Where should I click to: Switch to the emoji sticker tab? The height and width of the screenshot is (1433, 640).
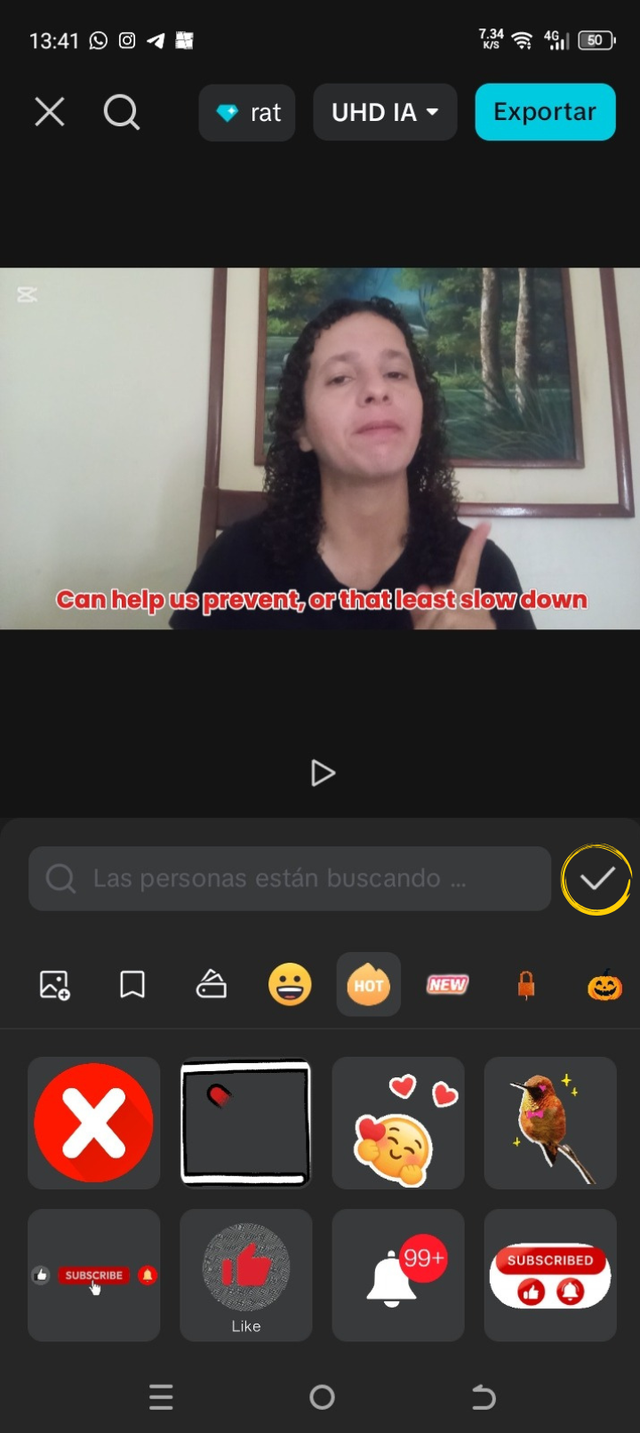coord(290,985)
